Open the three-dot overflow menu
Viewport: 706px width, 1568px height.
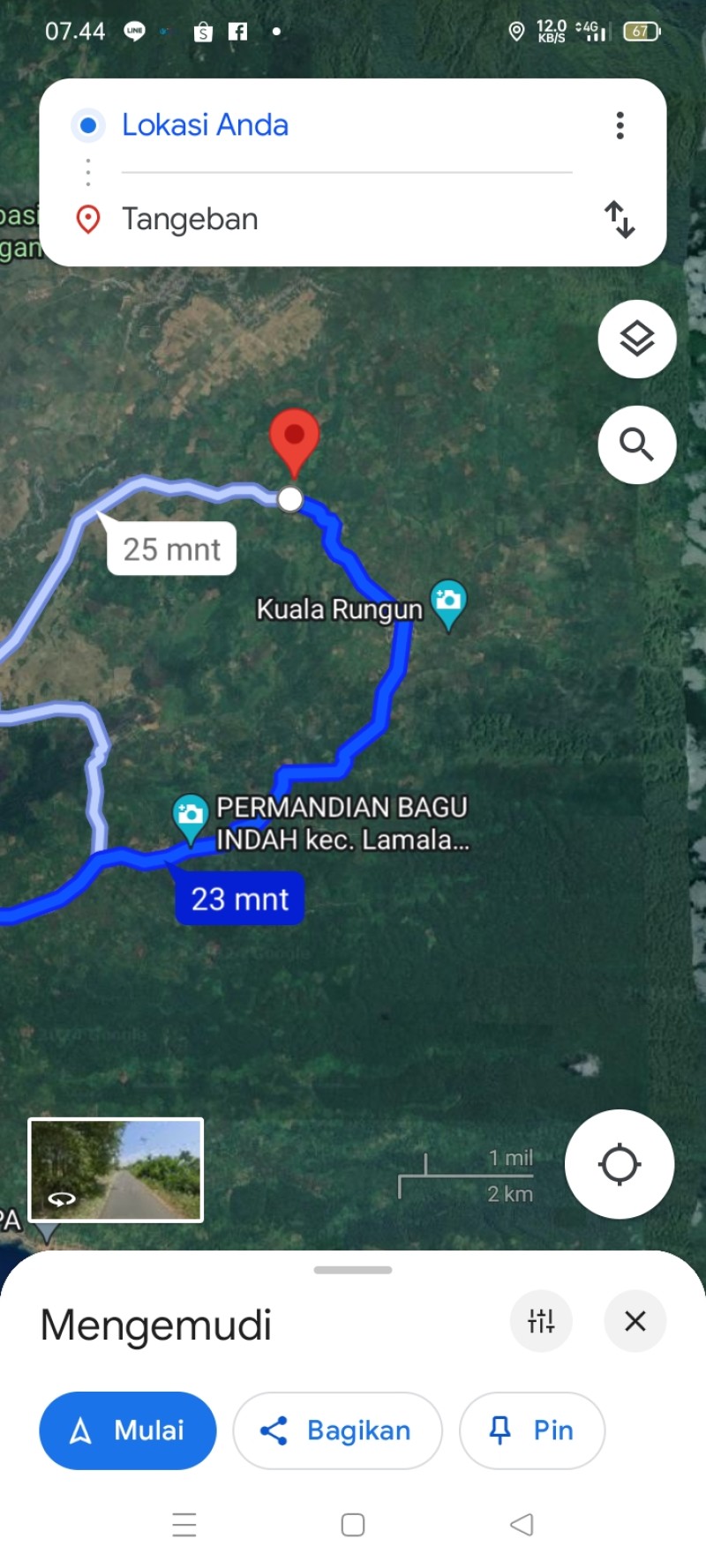pyautogui.click(x=620, y=125)
